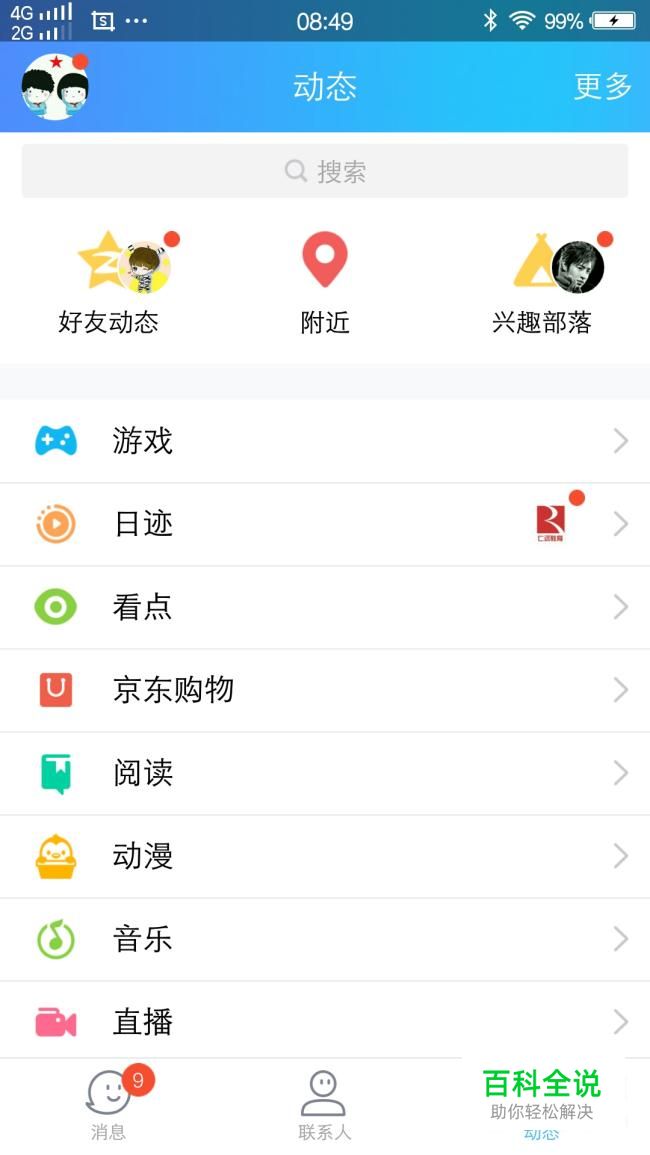Switch to the 联系人 tab
This screenshot has width=650, height=1155.
point(324,1106)
